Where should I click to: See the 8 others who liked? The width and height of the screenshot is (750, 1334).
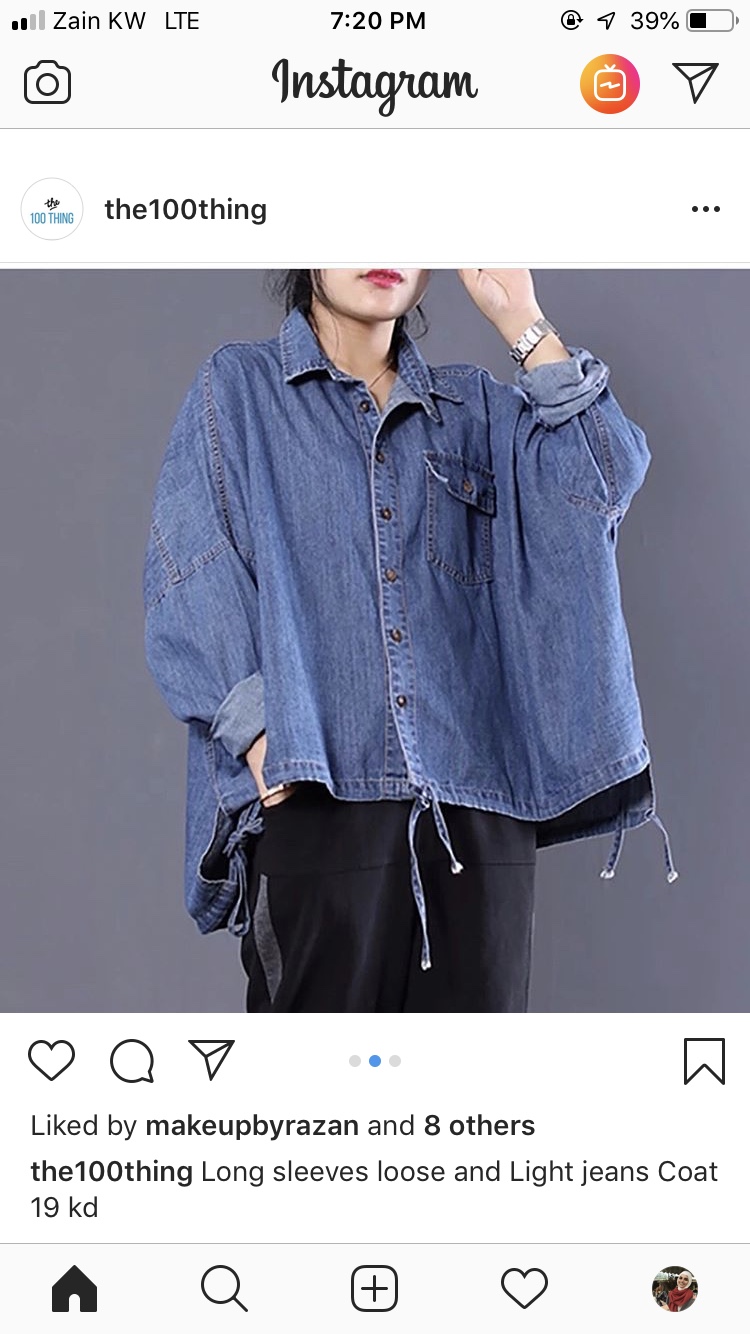click(479, 1126)
